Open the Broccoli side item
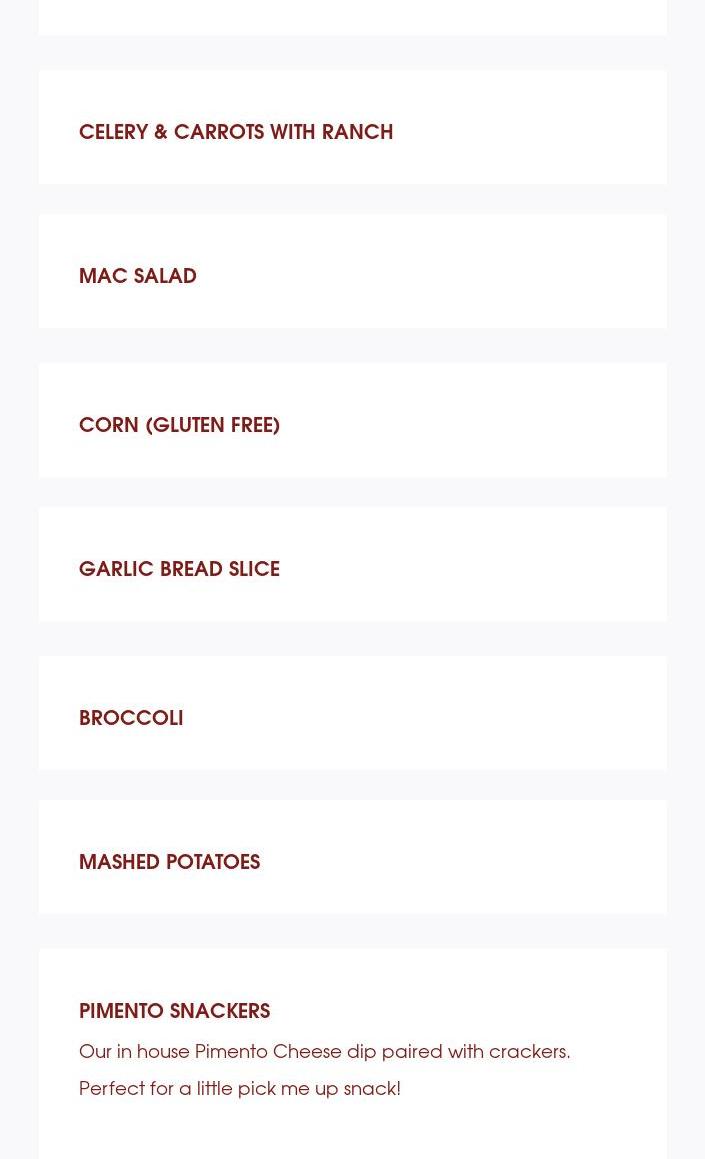Screen dimensions: 705x1159 (131, 717)
